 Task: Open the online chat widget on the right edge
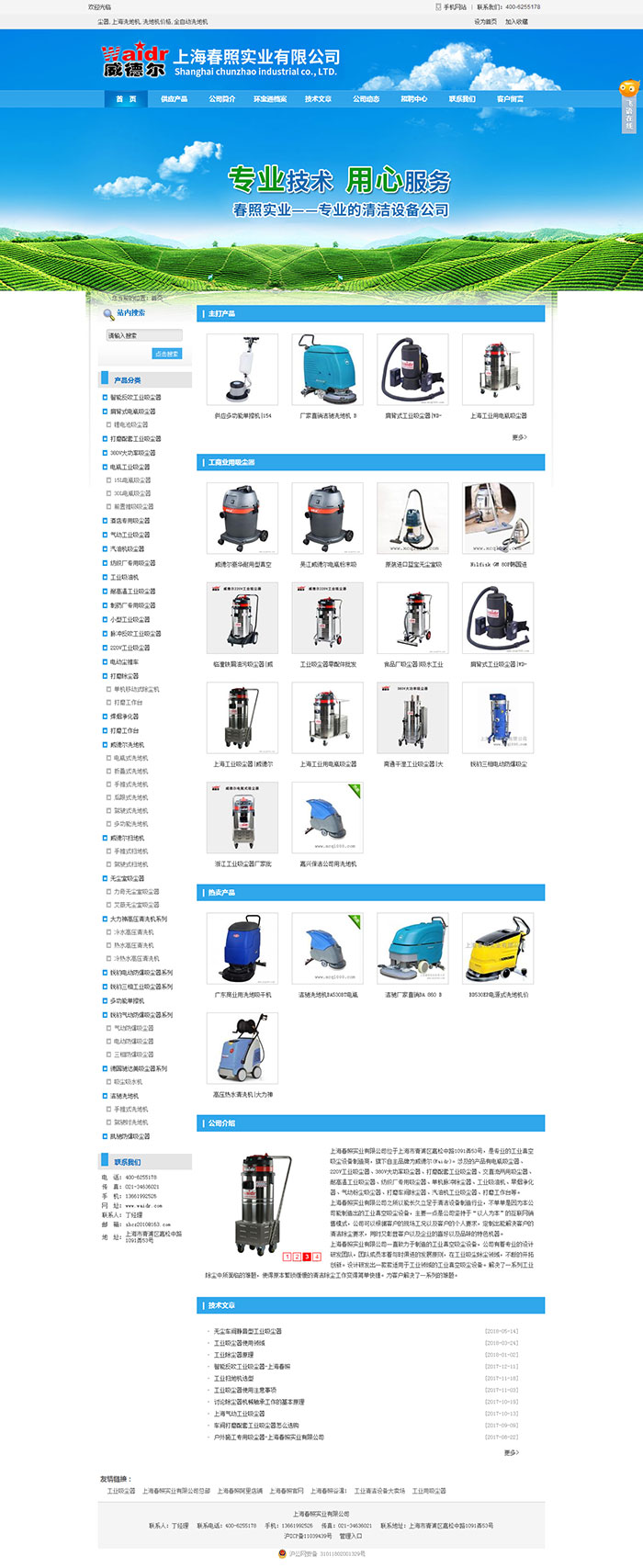click(x=628, y=106)
